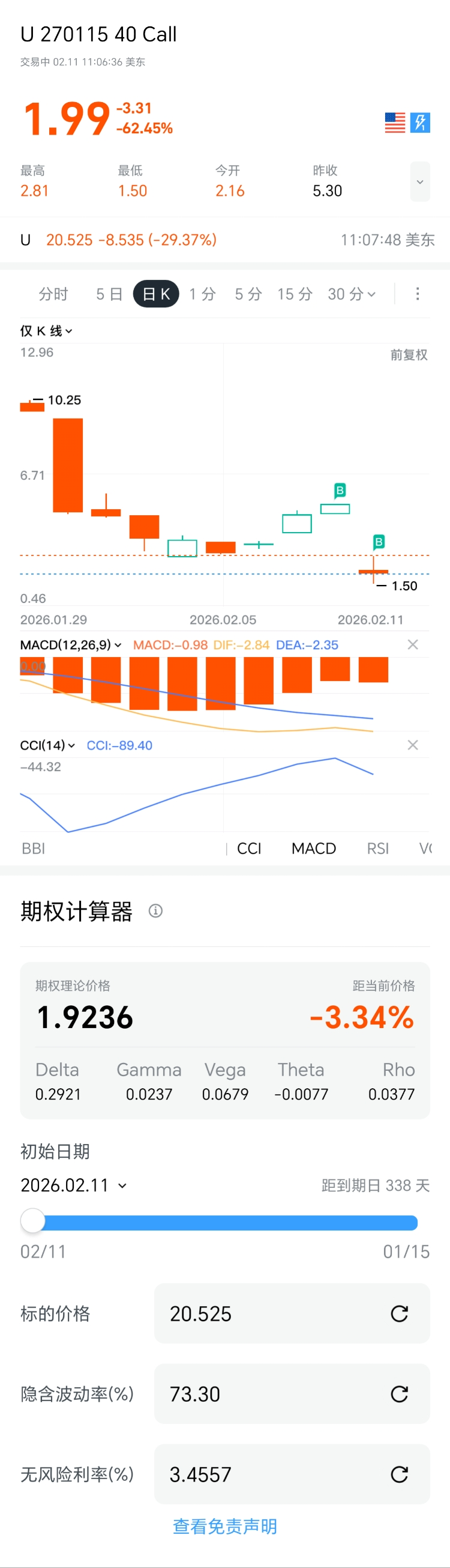Select the 1分 chart interval
The height and width of the screenshot is (1568, 450).
coord(202,295)
